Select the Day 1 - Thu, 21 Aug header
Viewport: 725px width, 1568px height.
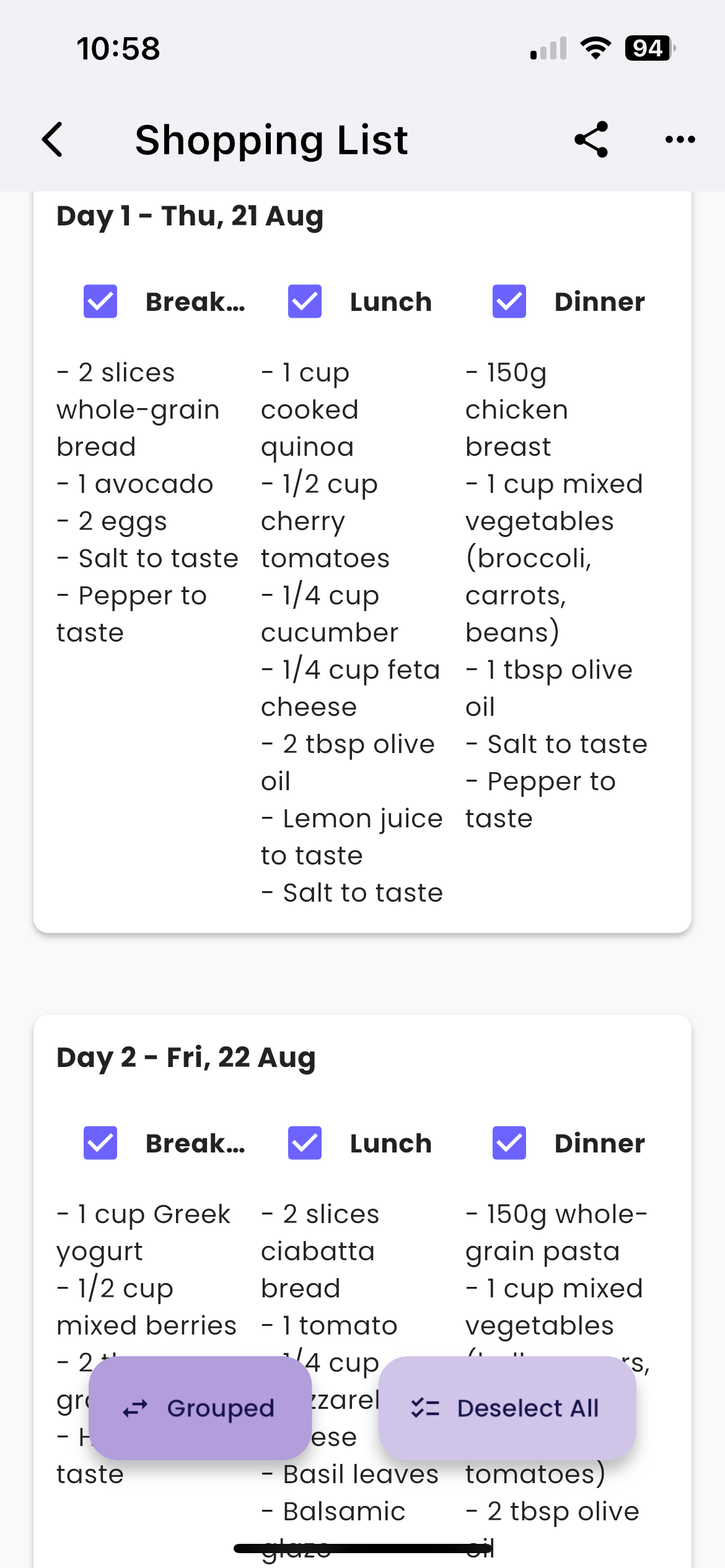189,216
